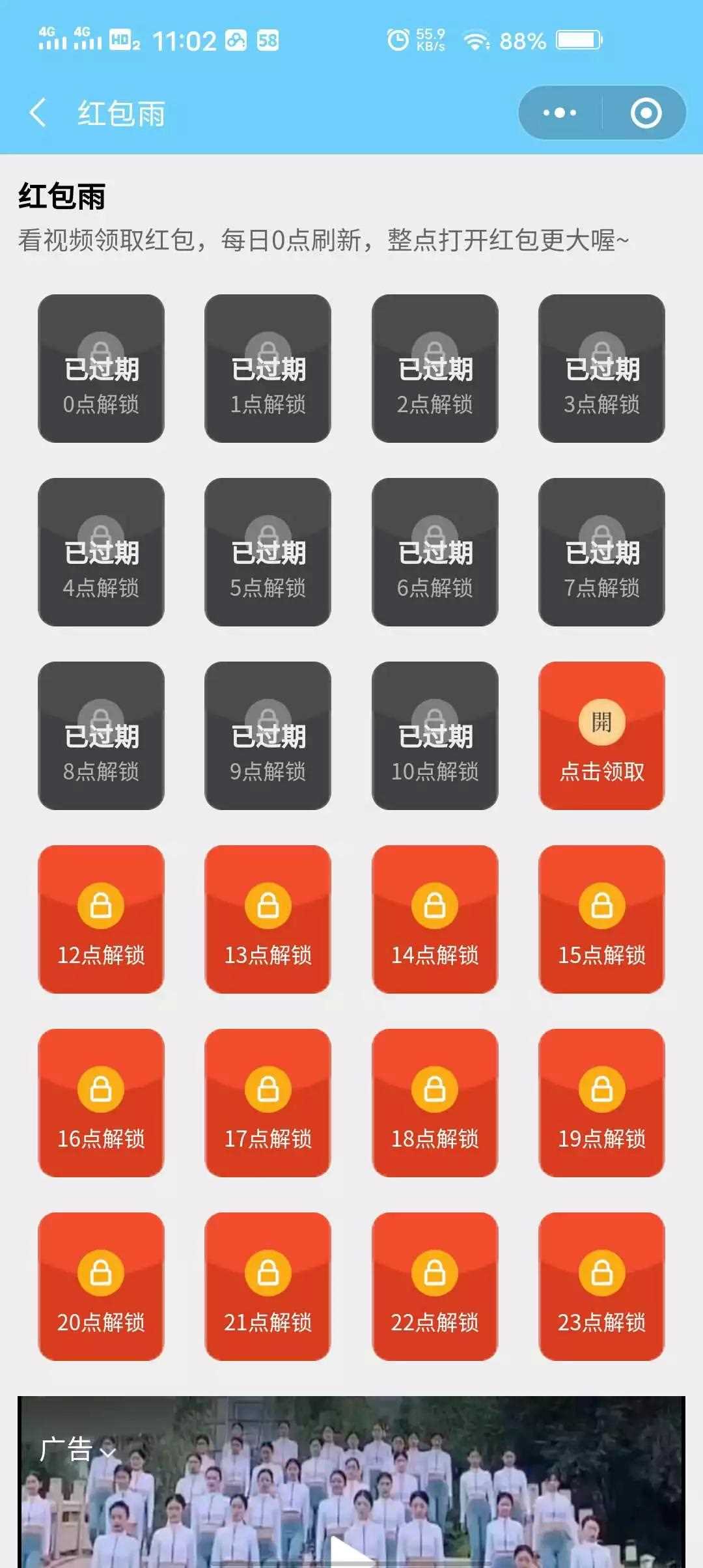The image size is (703, 1568).
Task: Select the expired 3点解锁 envelope
Action: click(x=600, y=369)
